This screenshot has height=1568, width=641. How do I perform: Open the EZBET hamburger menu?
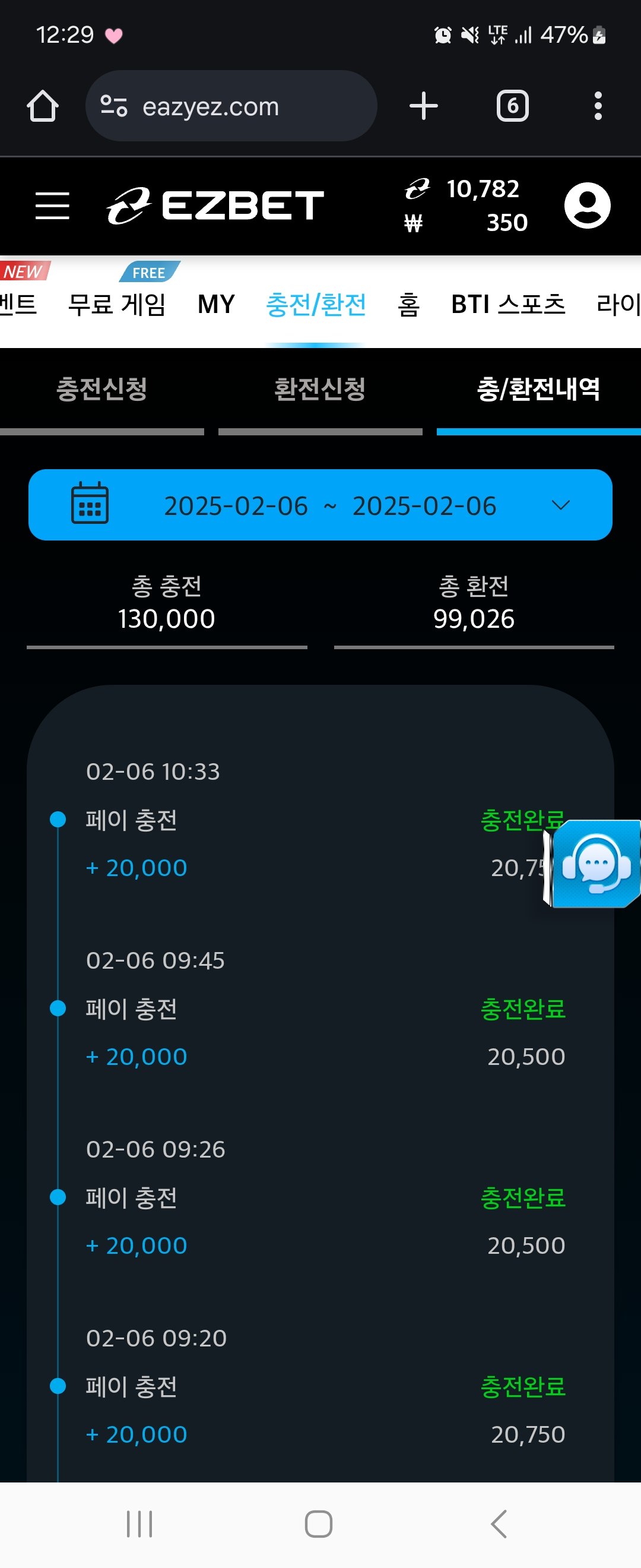[52, 205]
